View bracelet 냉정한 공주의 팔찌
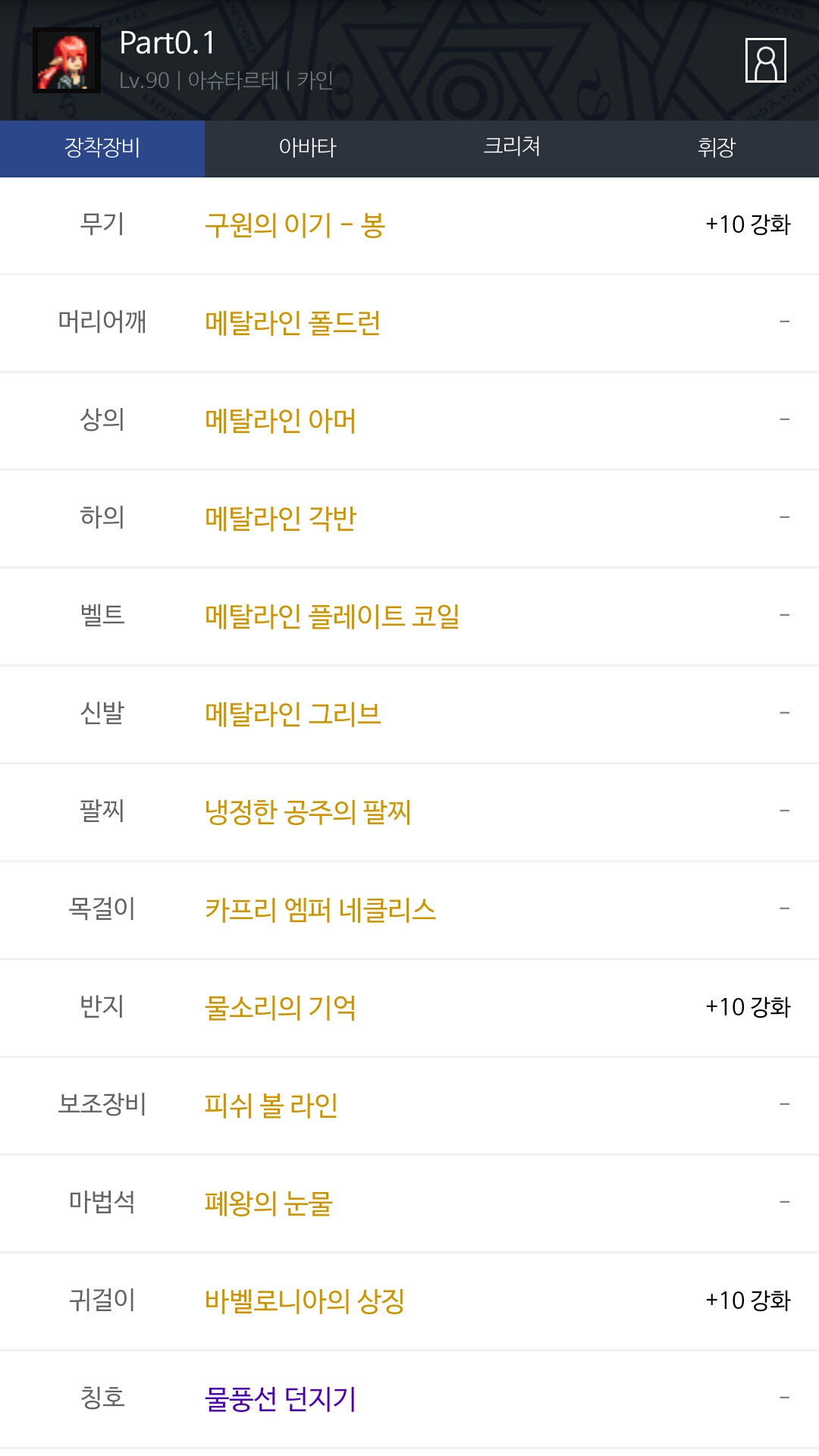819x1456 pixels. 308,812
